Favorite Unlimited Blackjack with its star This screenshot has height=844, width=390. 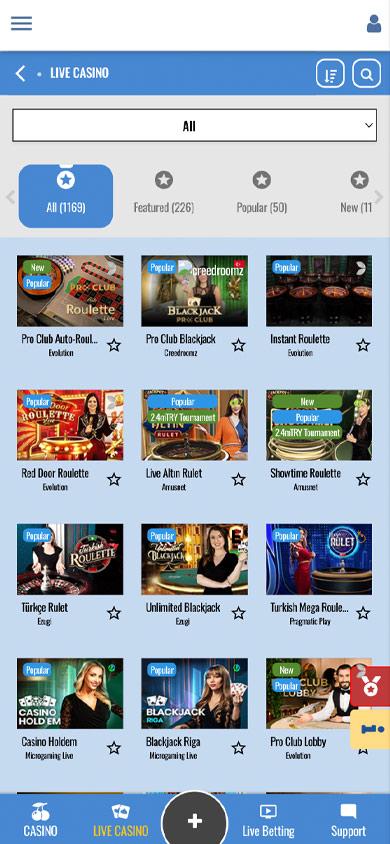238,613
